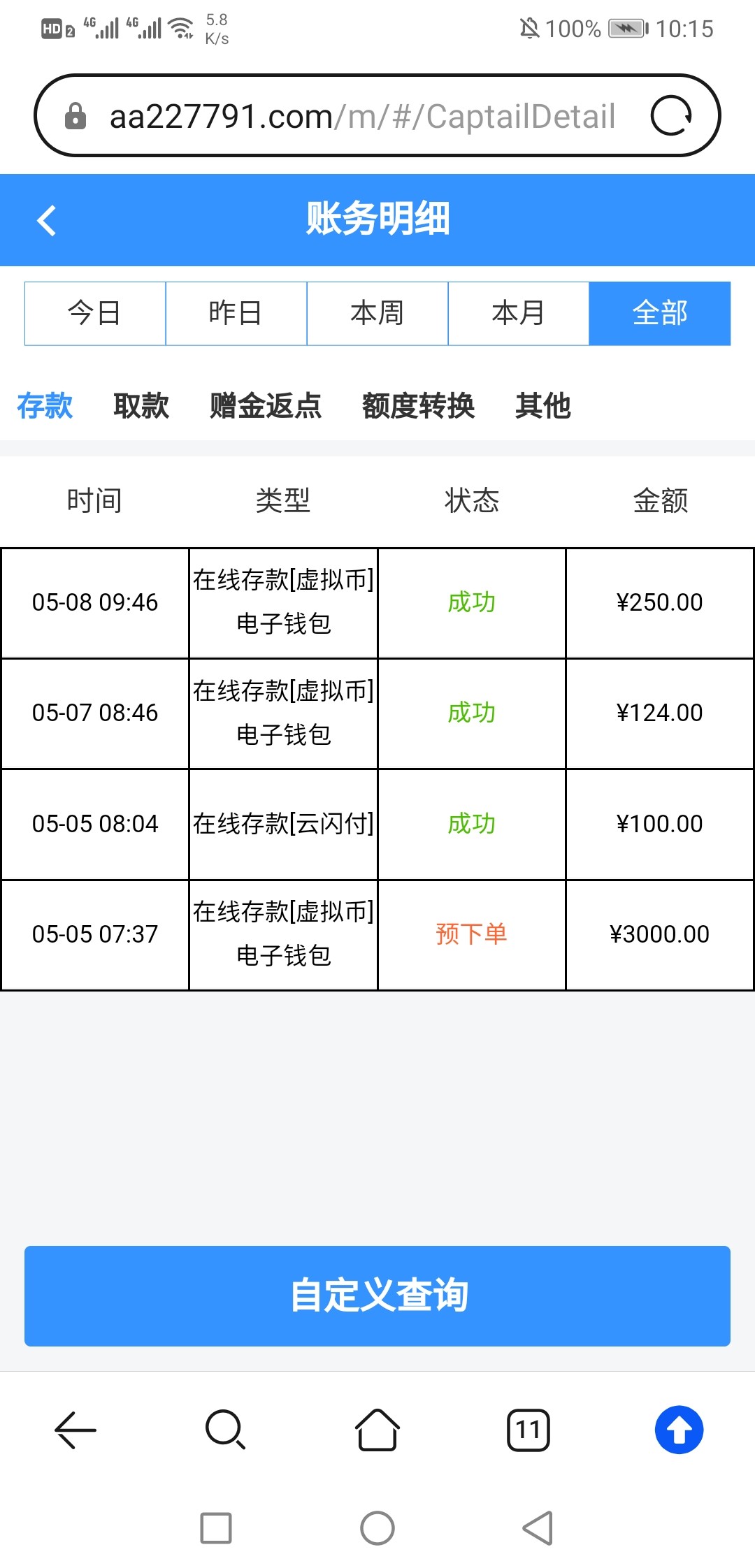Open the browser search
Image resolution: width=755 pixels, height=1568 pixels.
226,1430
